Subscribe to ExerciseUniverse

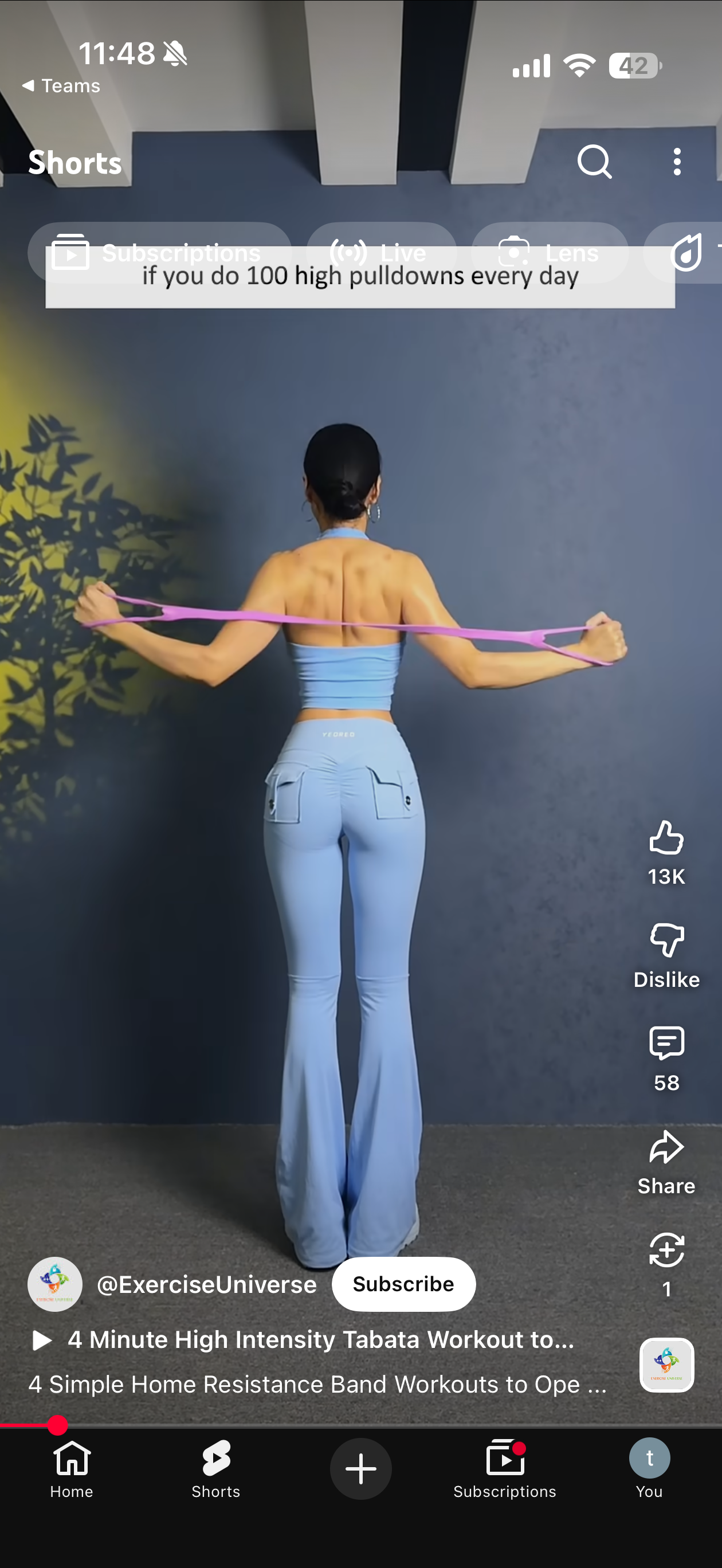click(403, 1284)
